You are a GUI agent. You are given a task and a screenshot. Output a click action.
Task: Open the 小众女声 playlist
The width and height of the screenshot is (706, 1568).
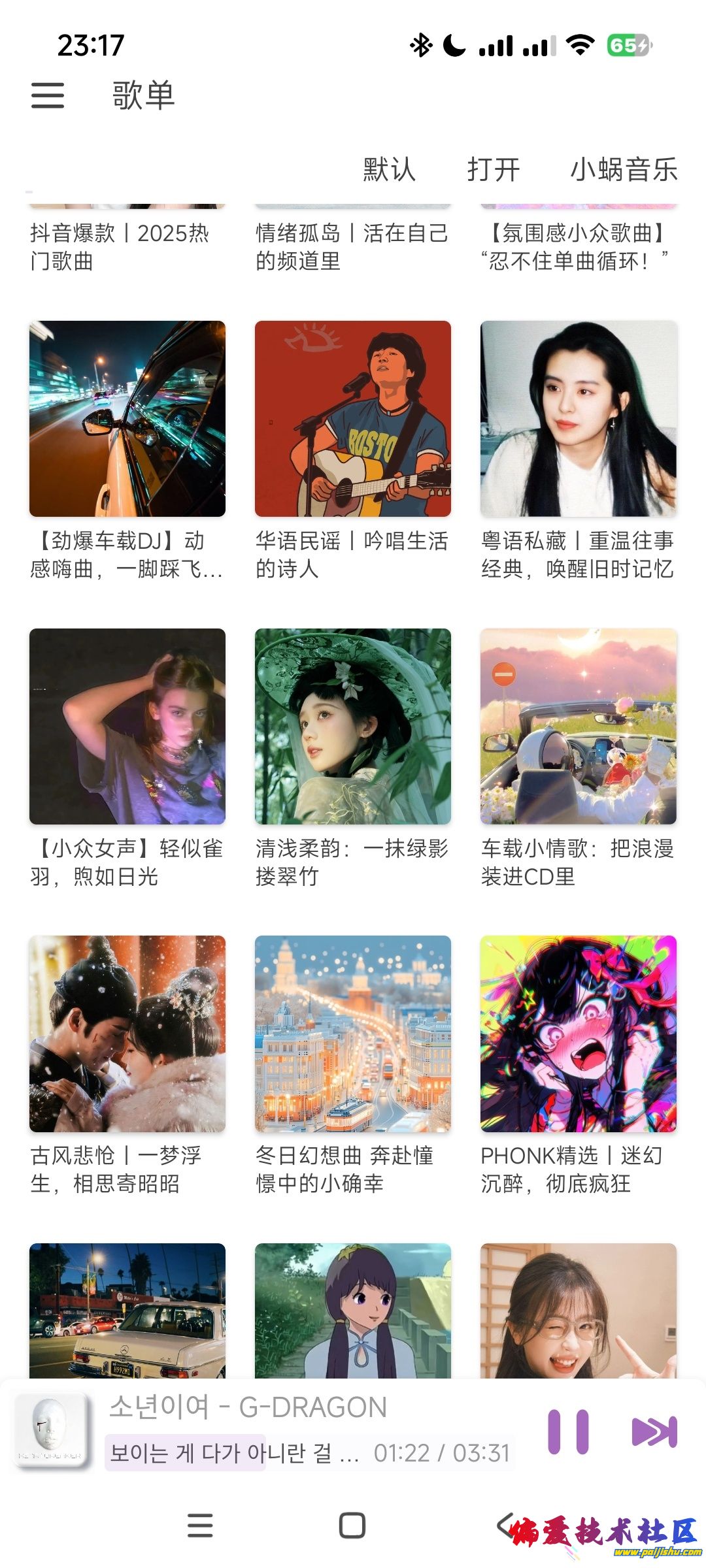pos(127,727)
